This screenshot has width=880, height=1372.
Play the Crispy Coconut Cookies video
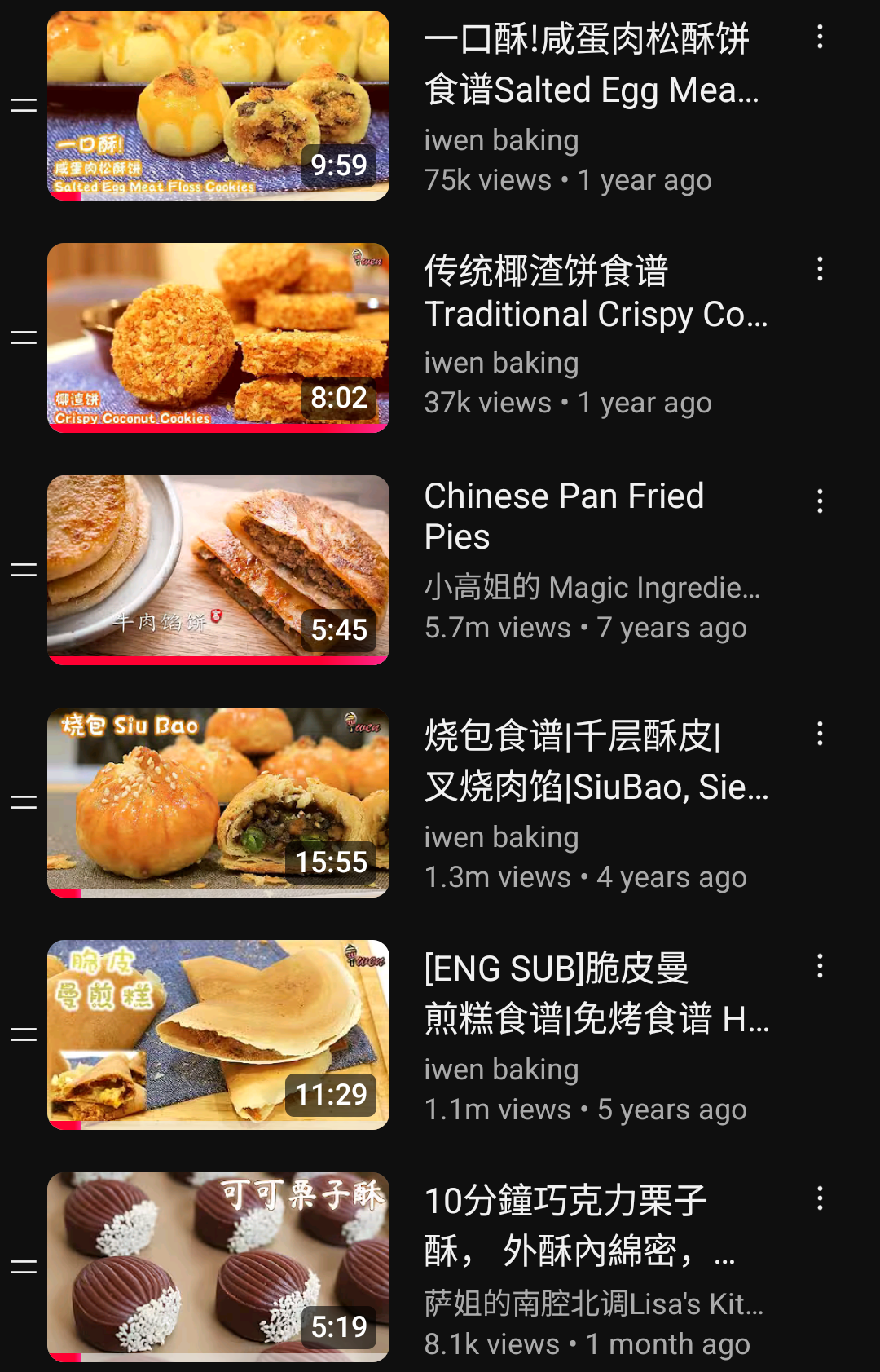pos(218,337)
